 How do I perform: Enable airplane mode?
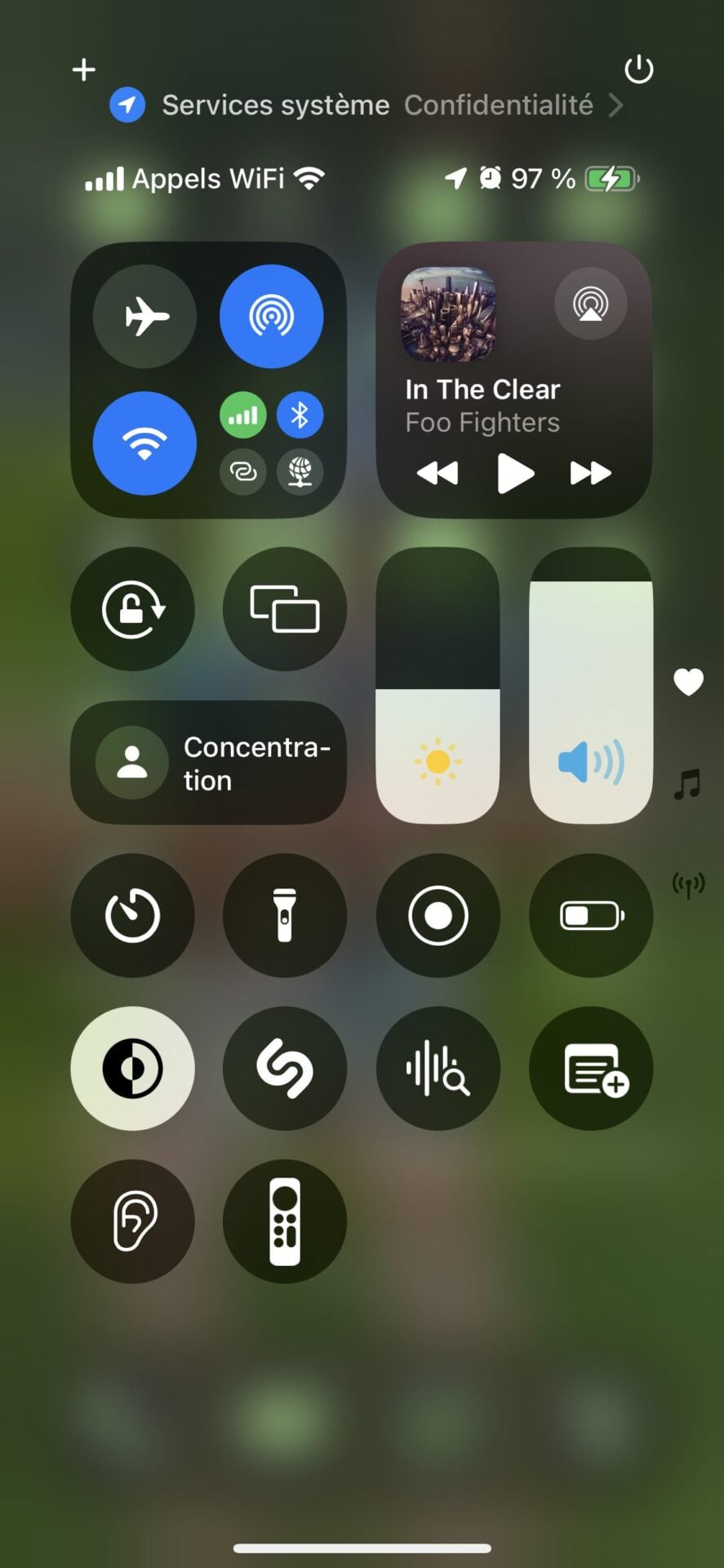[x=145, y=316]
